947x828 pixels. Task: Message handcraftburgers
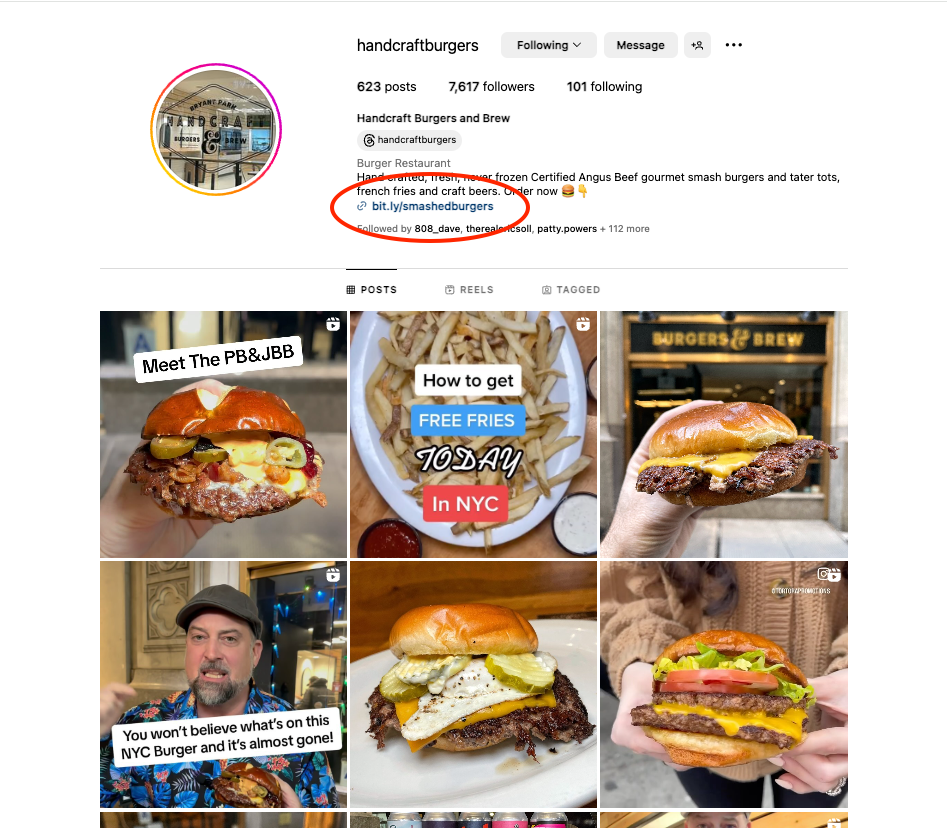[640, 45]
